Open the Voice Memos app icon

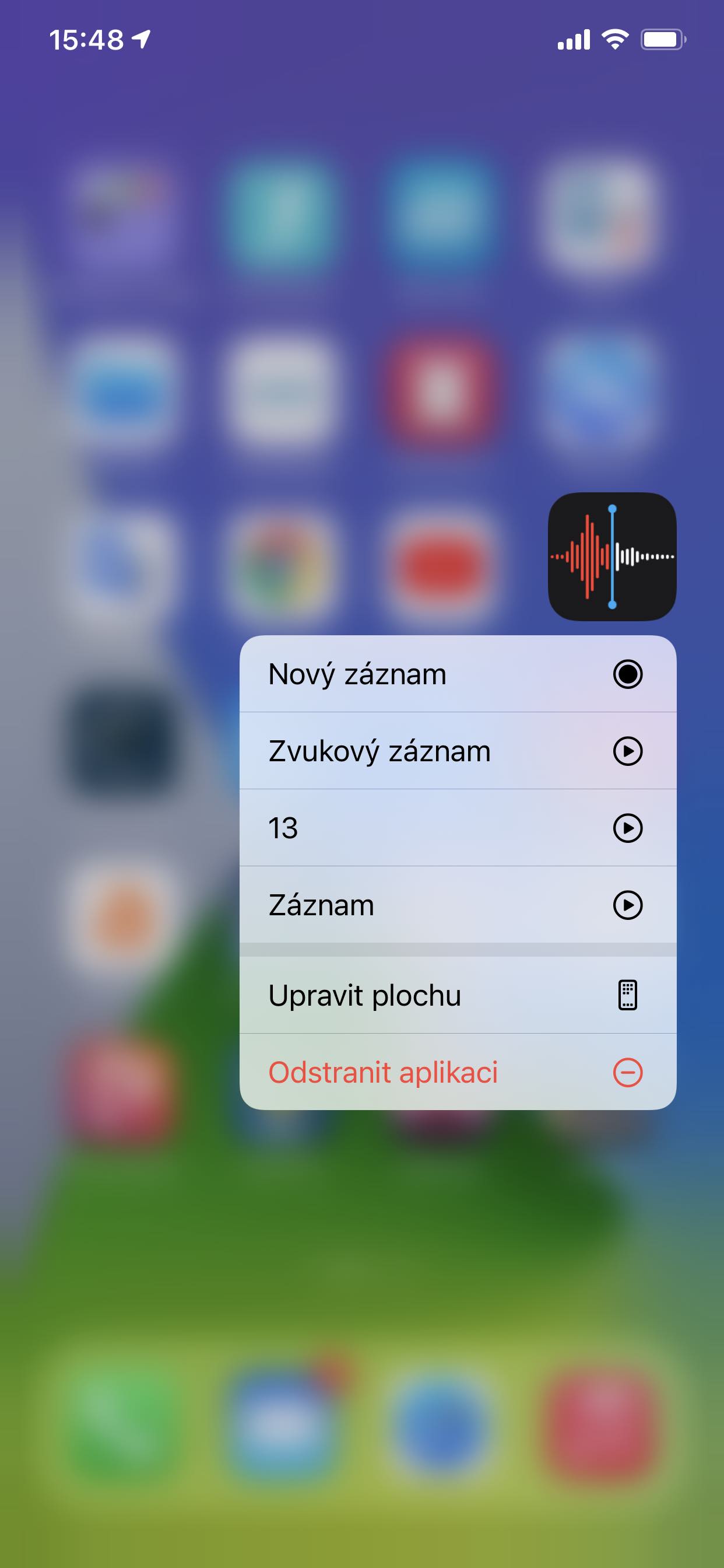(612, 556)
